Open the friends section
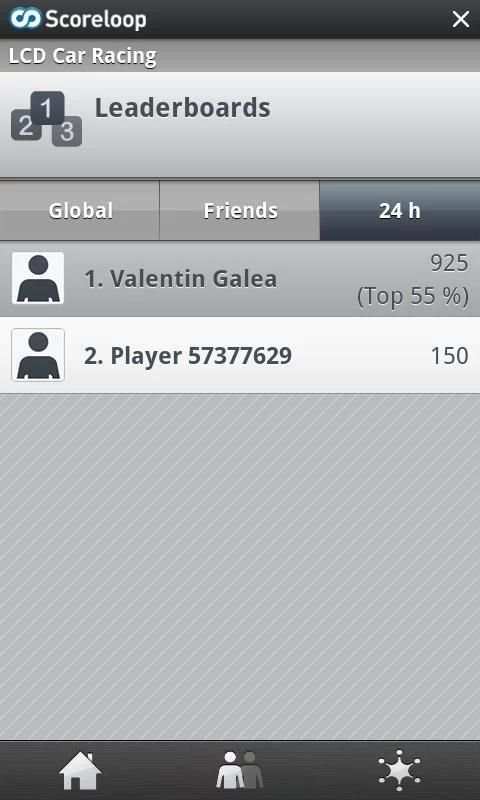480x800 pixels. (240, 770)
